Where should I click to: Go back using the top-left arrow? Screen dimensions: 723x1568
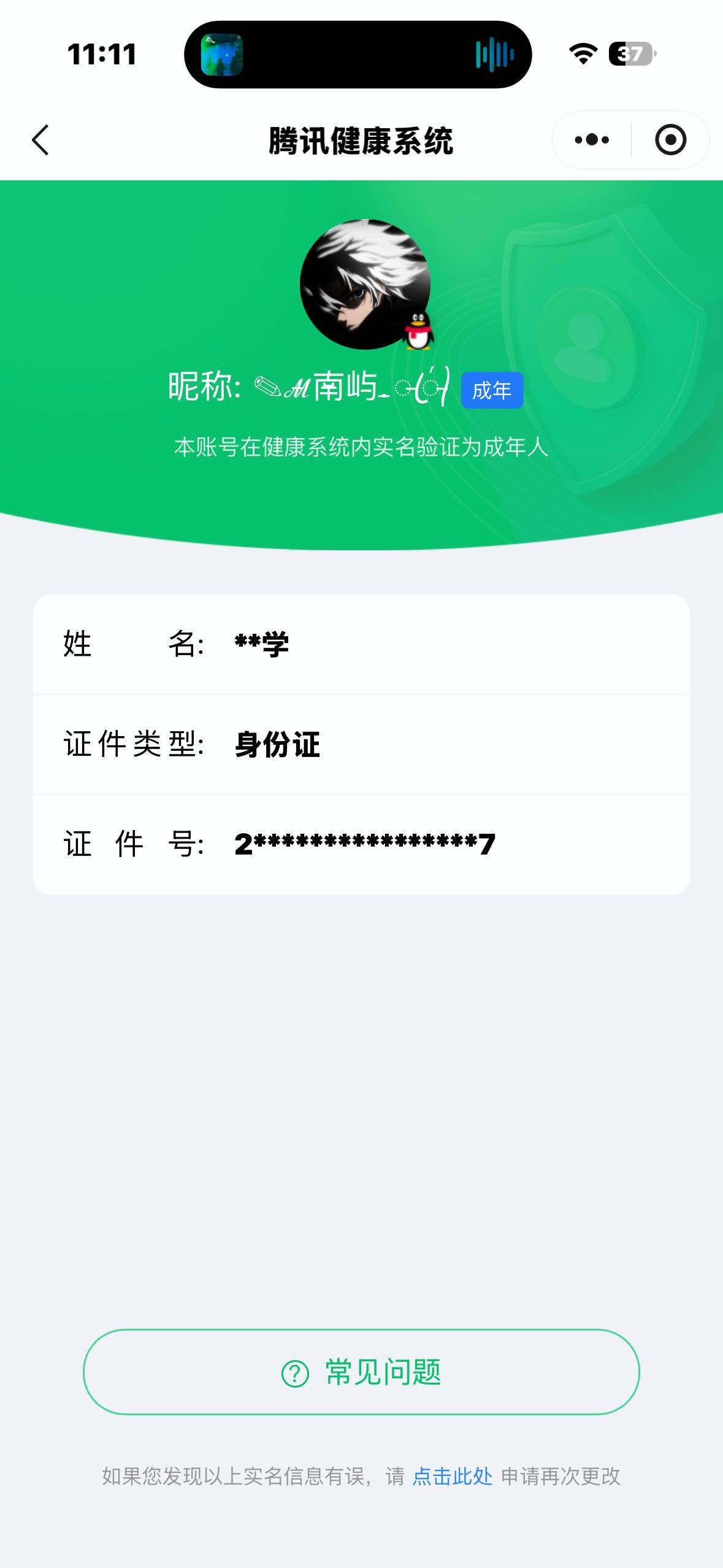pyautogui.click(x=40, y=140)
